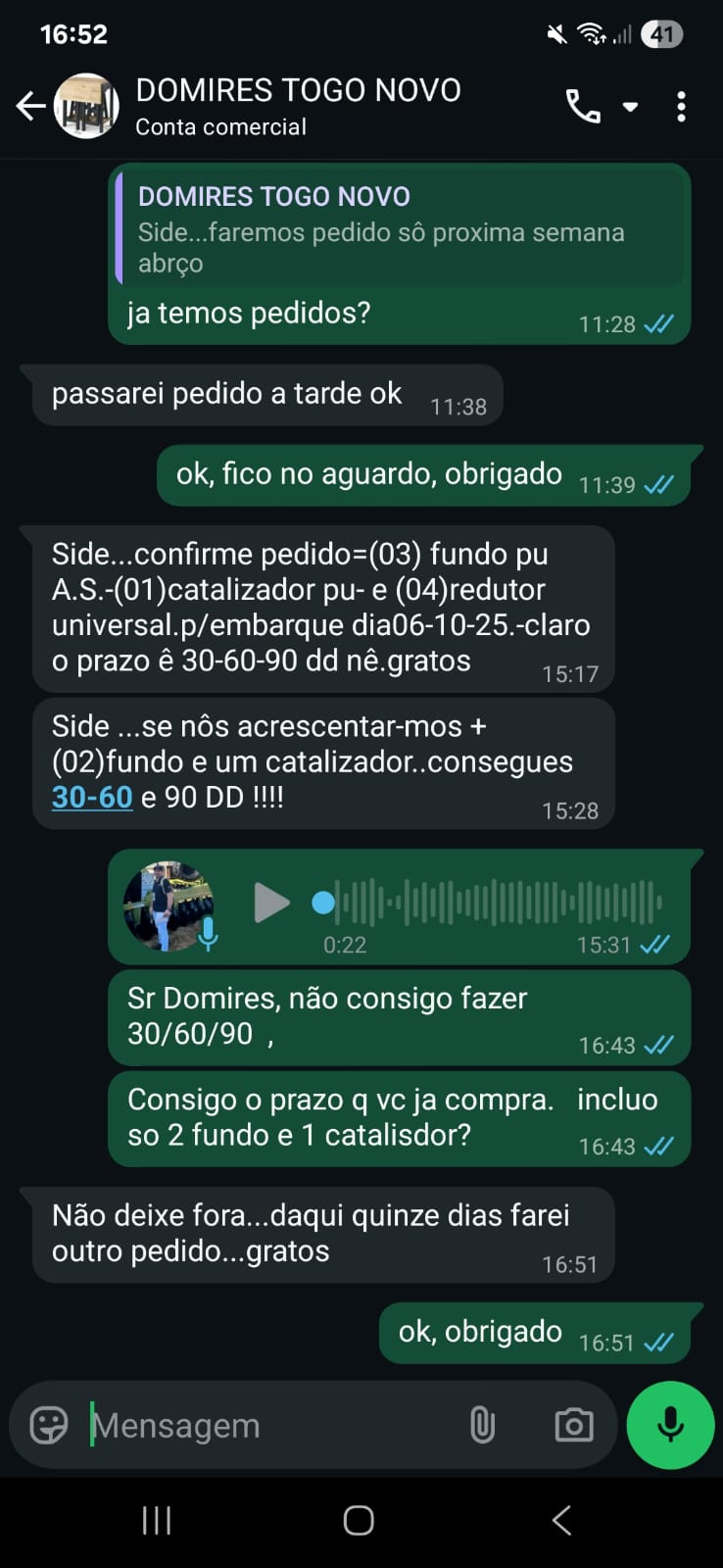Open the overflow menu
This screenshot has height=1568, width=723.
point(681,106)
